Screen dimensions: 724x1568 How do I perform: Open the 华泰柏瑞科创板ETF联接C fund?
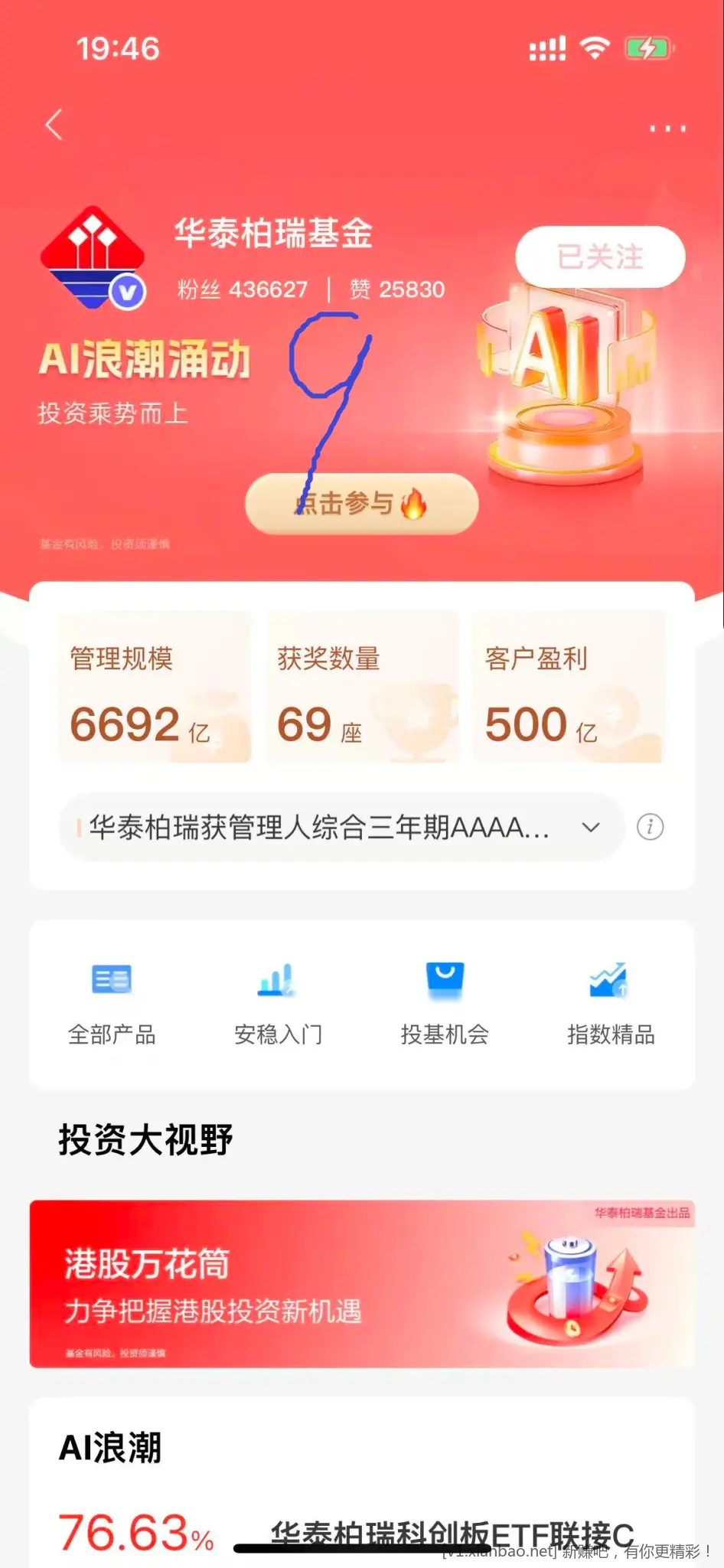point(452,1534)
